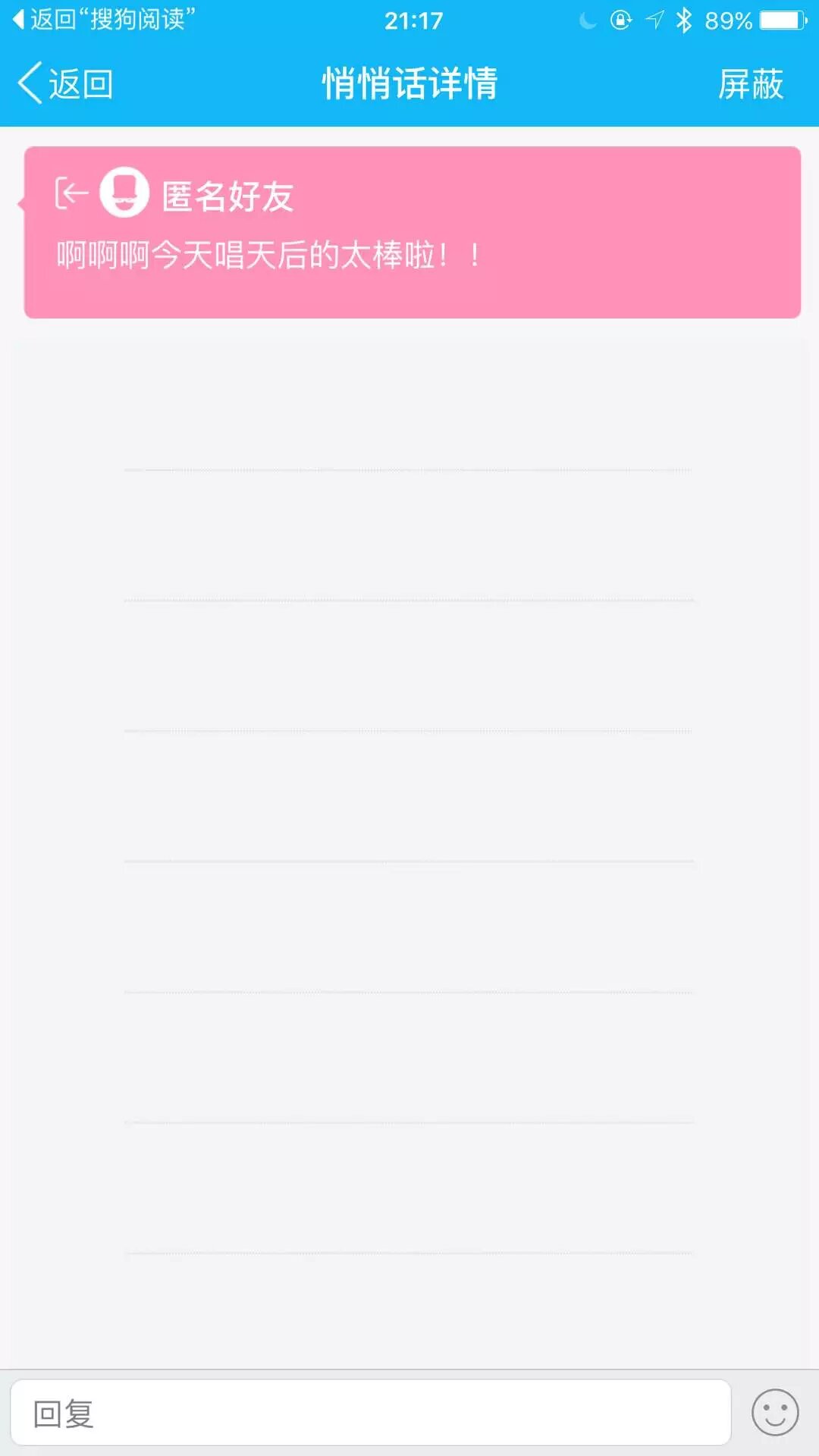The image size is (819, 1456).
Task: Open the 匿名好友 whisper message bubble
Action: [412, 232]
